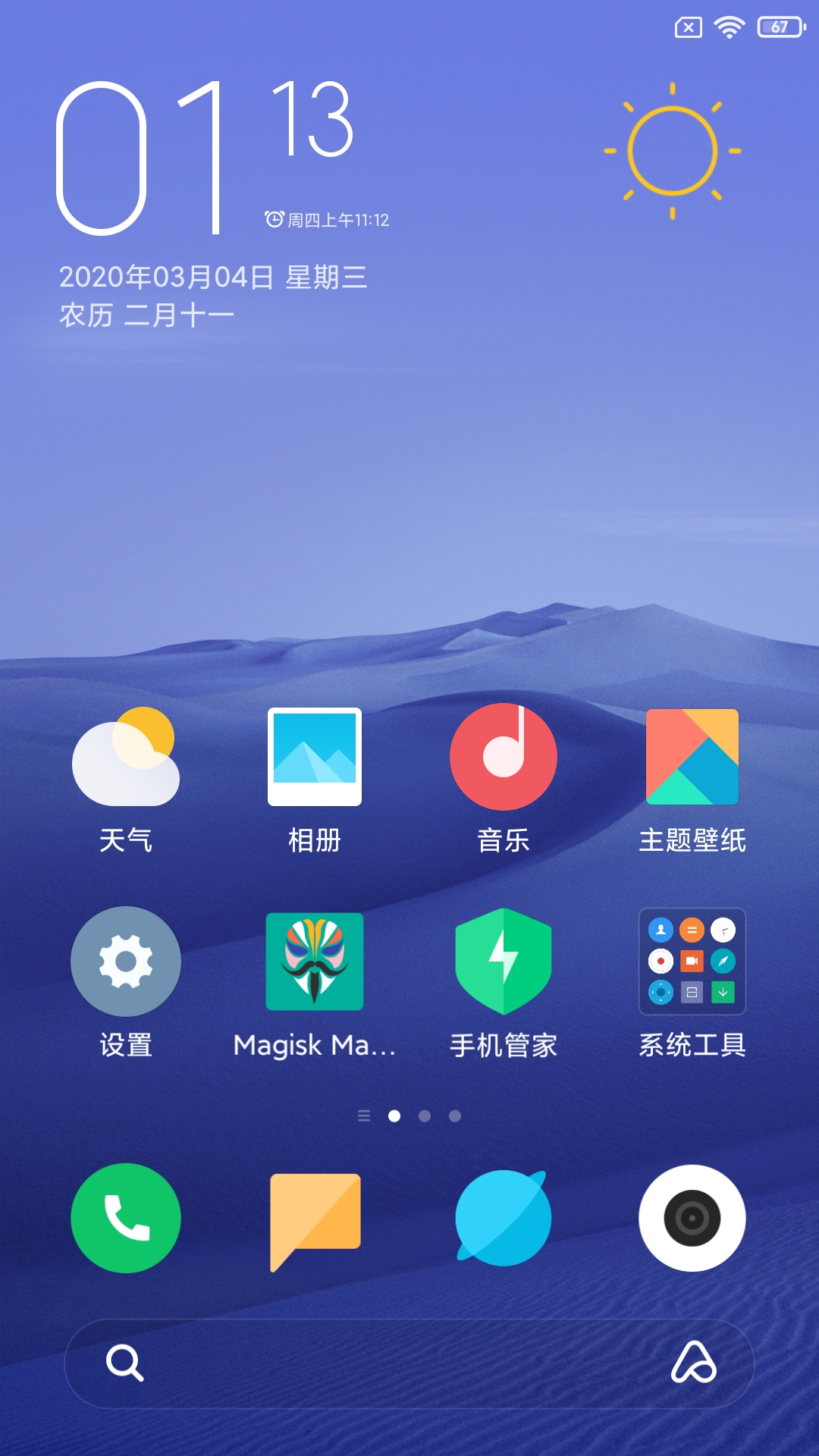
Task: Open the camera from the dock
Action: coord(692,1218)
